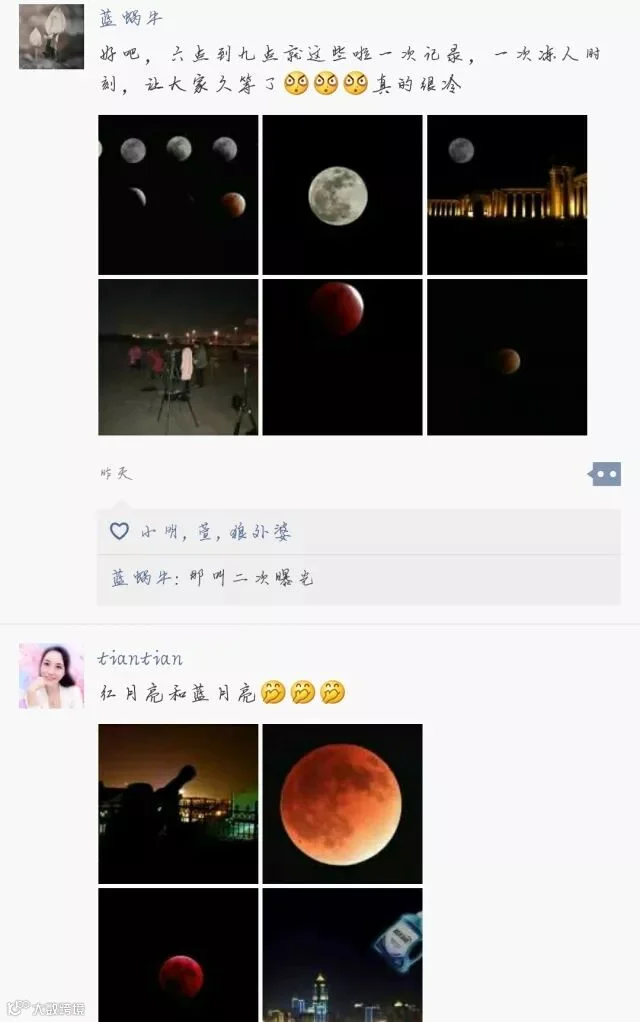Image resolution: width=640 pixels, height=1022 pixels.
Task: View the bright full moon photo
Action: (x=342, y=195)
